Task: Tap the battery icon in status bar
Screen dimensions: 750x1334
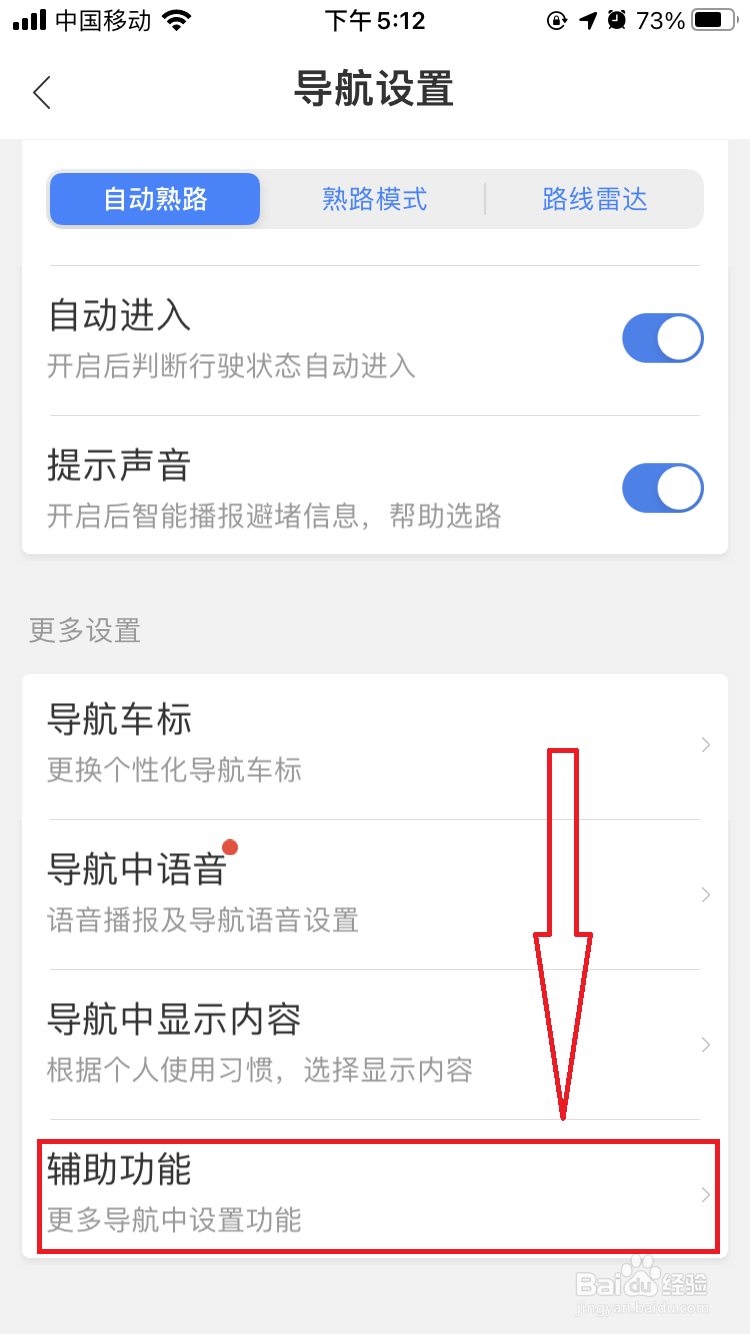Action: [x=712, y=19]
